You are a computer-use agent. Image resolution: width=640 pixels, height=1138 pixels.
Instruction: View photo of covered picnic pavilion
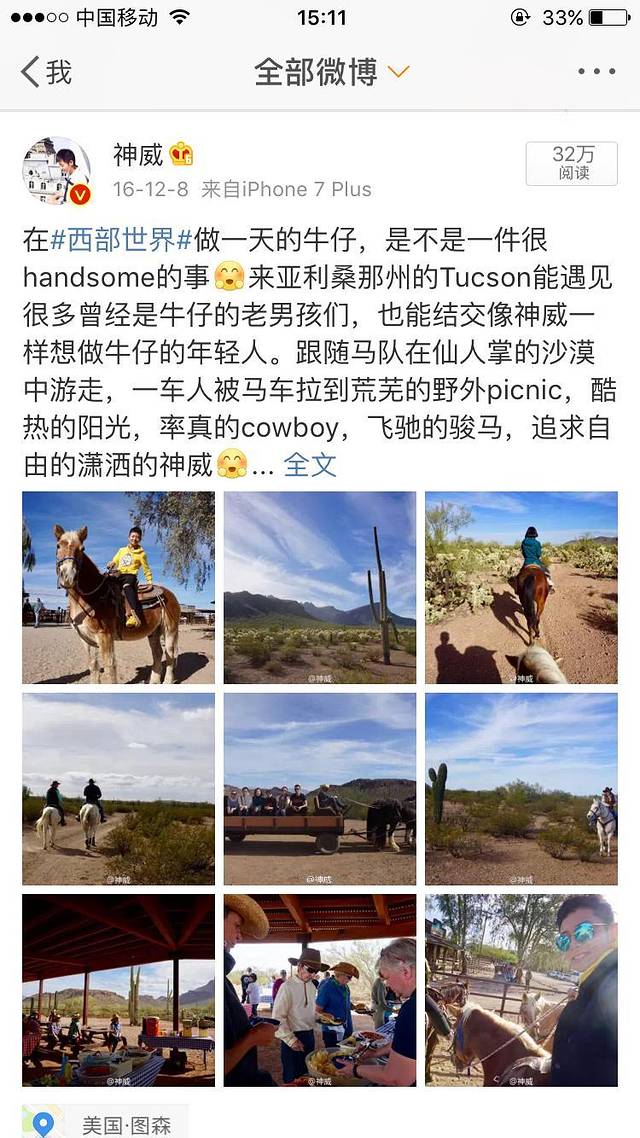pos(118,990)
